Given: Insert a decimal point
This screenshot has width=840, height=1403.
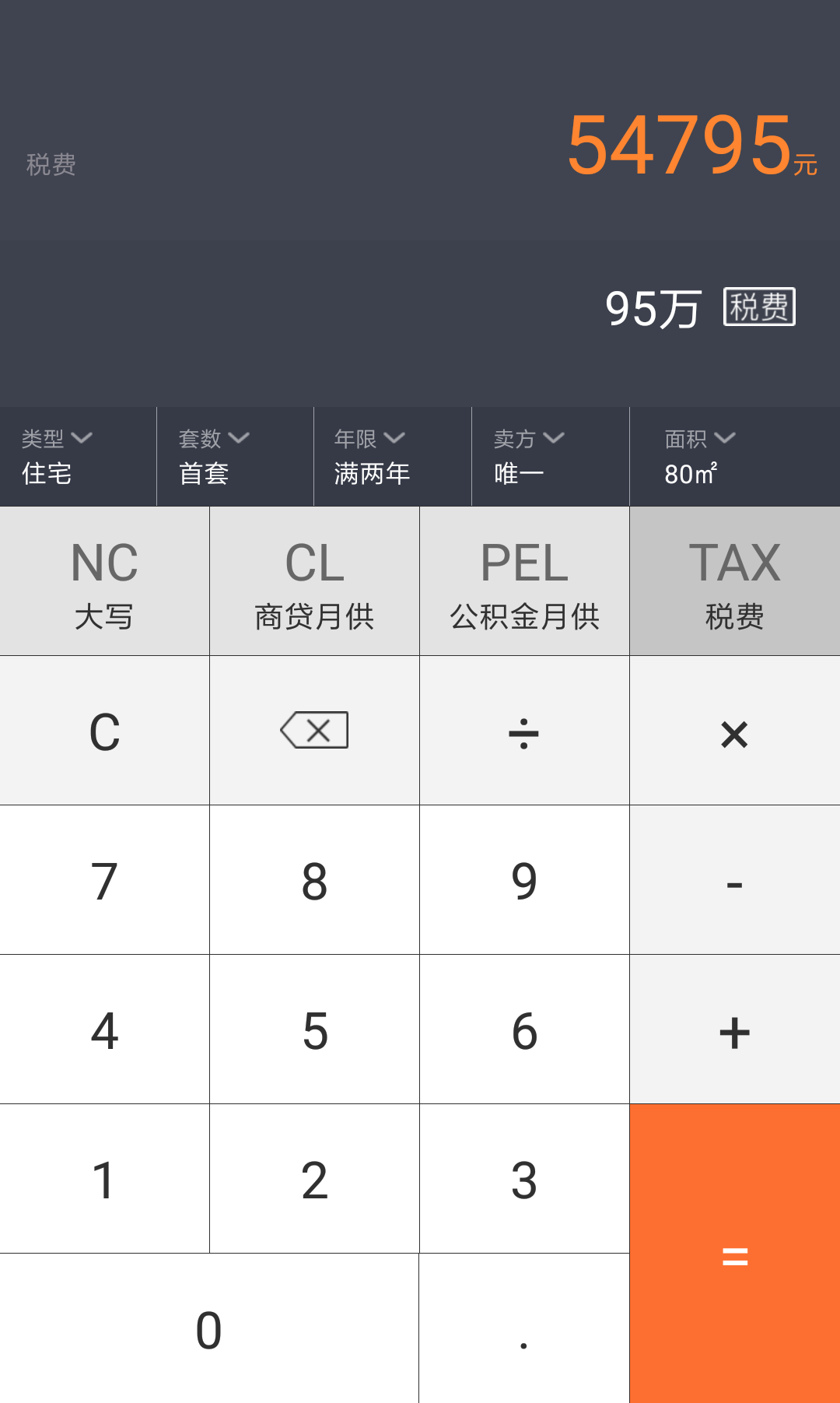Looking at the screenshot, I should coord(524,1328).
